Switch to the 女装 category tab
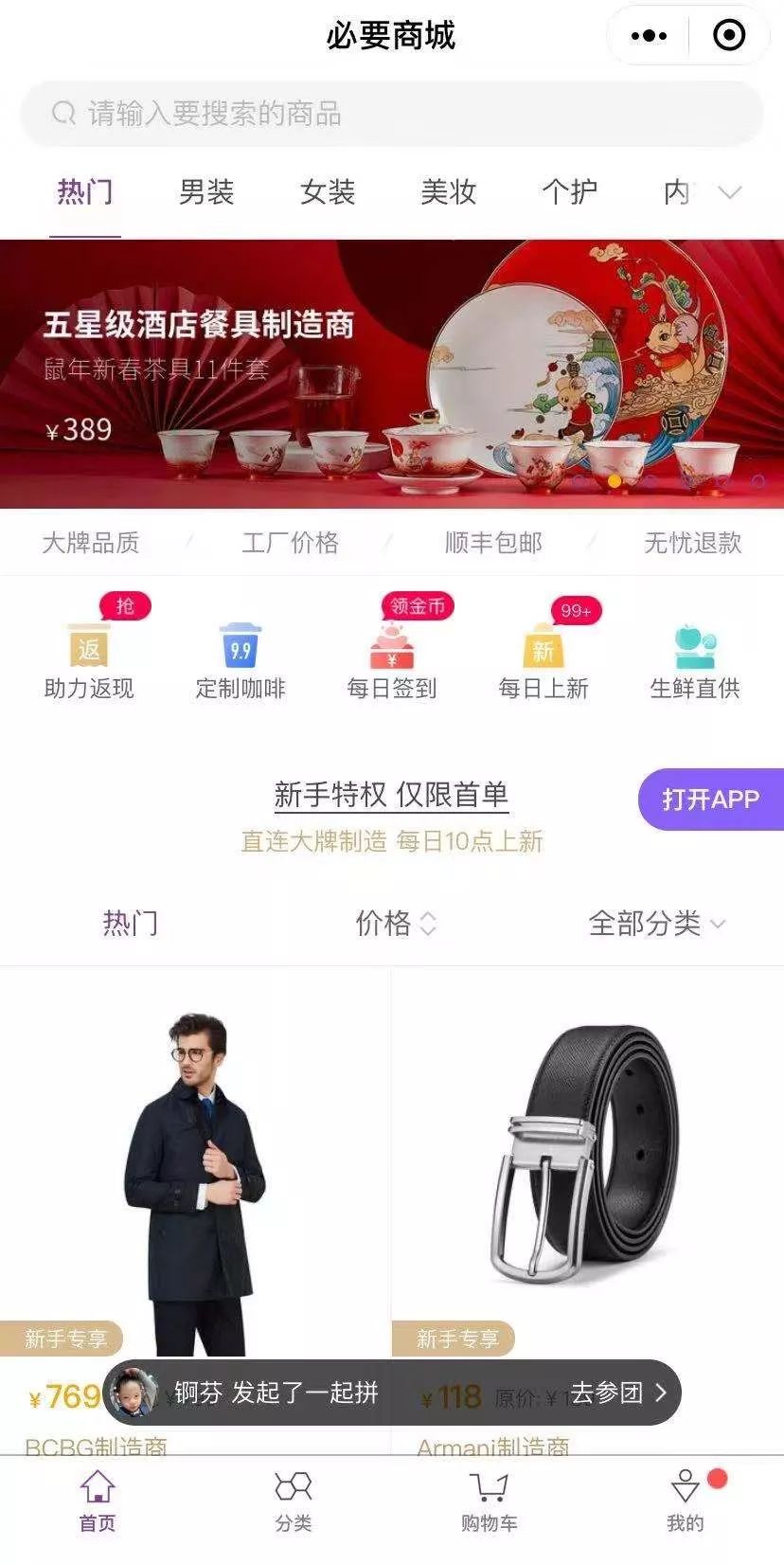Image resolution: width=784 pixels, height=1564 pixels. click(328, 192)
